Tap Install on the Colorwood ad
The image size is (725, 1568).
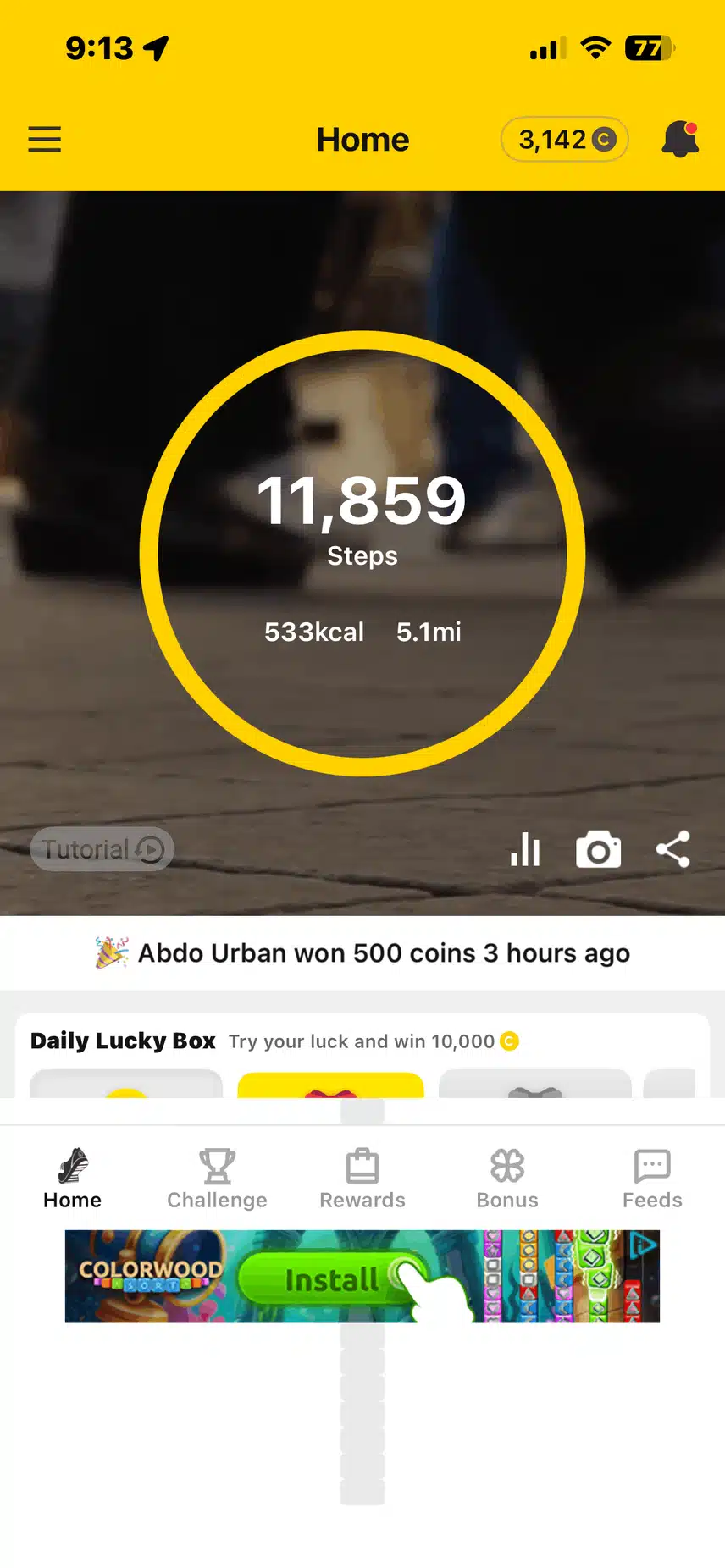point(332,1279)
